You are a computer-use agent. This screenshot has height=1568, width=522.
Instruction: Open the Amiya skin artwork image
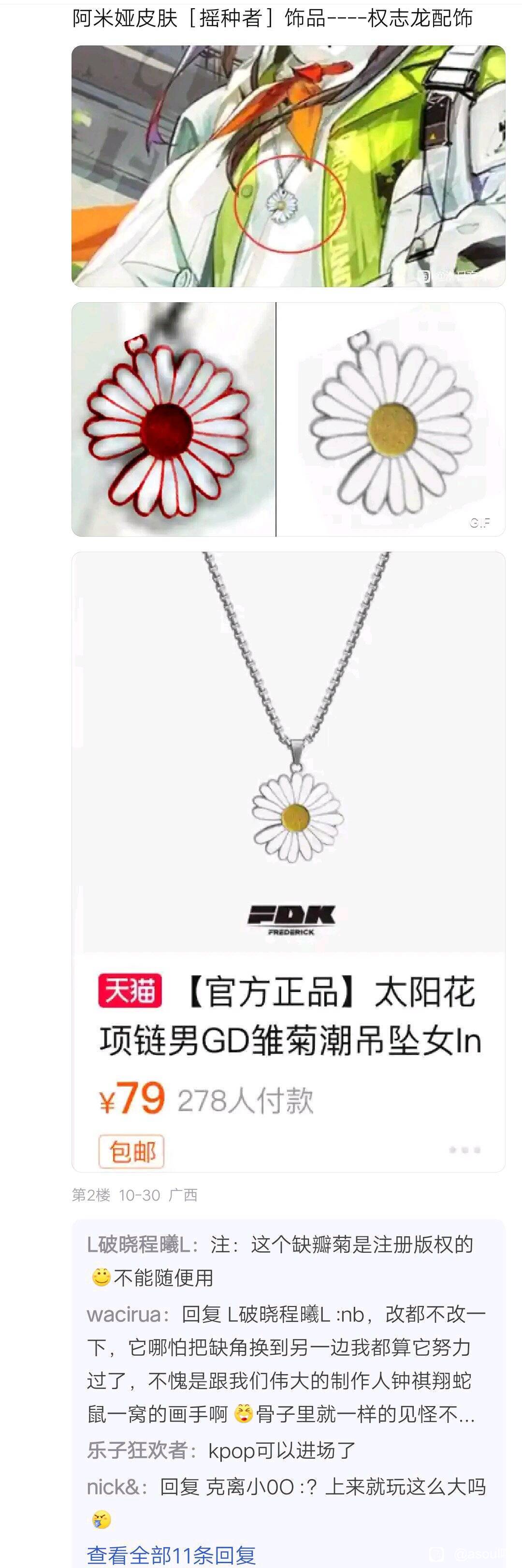289,166
